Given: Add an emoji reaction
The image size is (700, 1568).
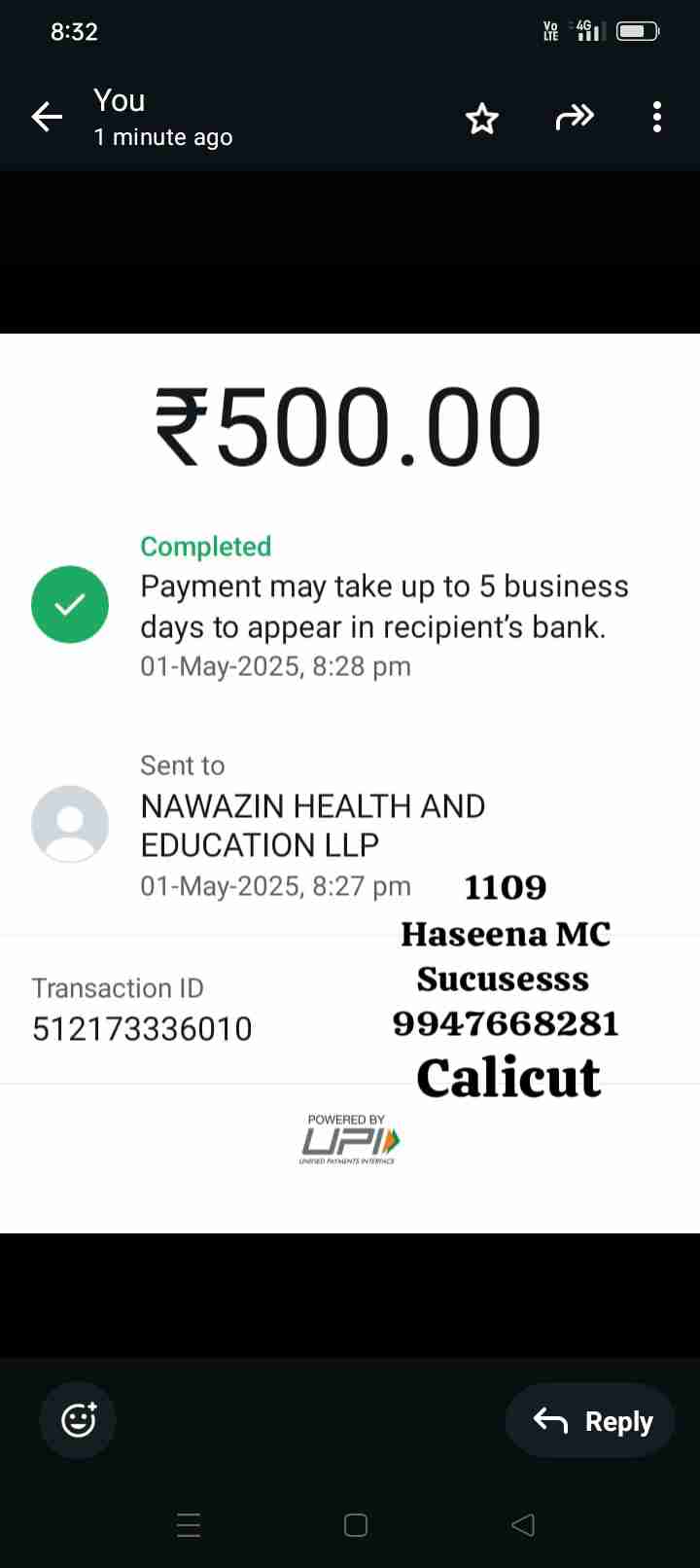Looking at the screenshot, I should coord(78,1420).
